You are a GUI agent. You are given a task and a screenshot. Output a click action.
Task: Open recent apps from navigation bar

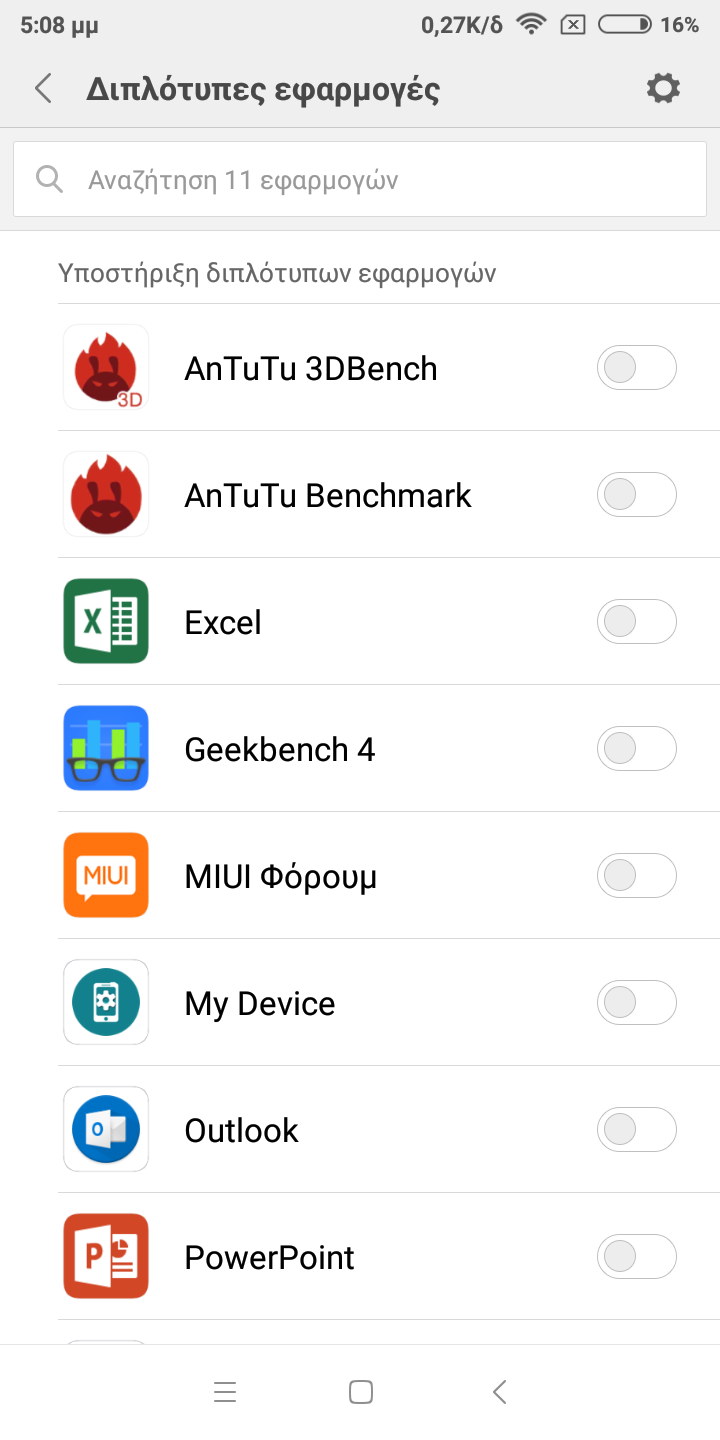(x=225, y=1392)
